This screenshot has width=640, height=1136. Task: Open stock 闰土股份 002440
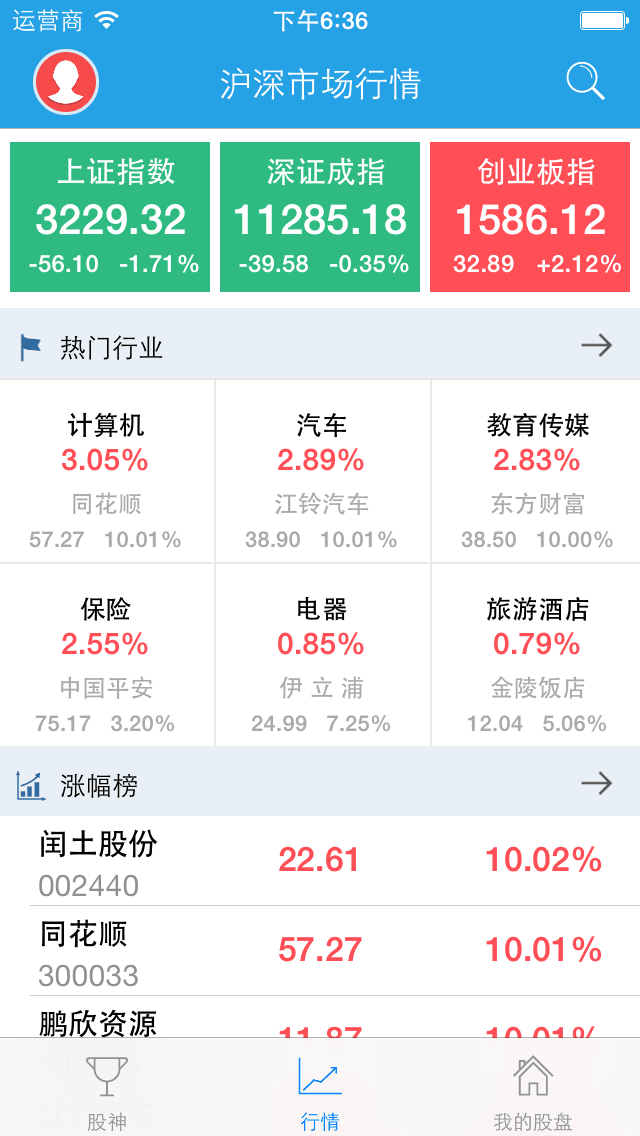coord(320,861)
